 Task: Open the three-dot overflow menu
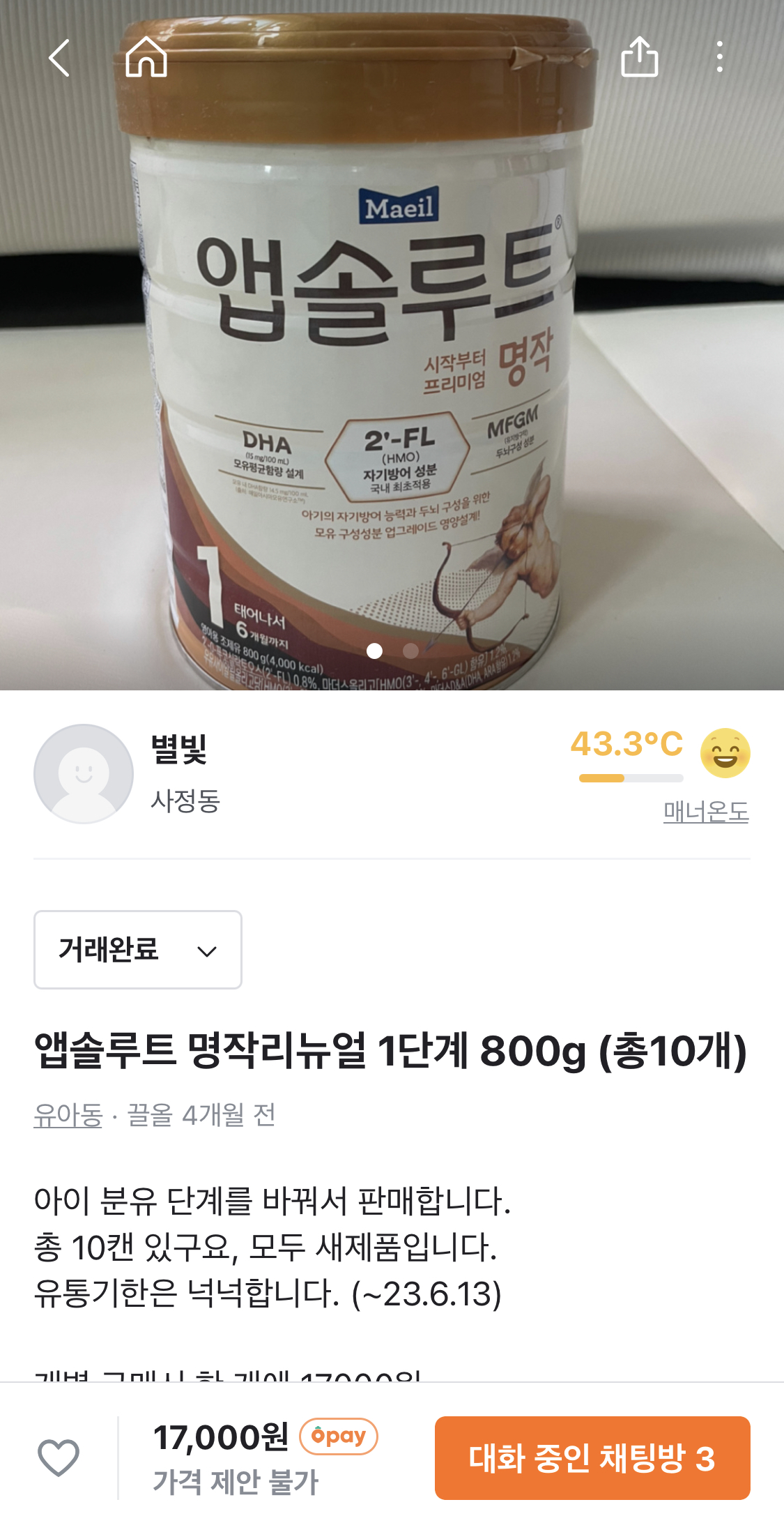click(x=719, y=57)
